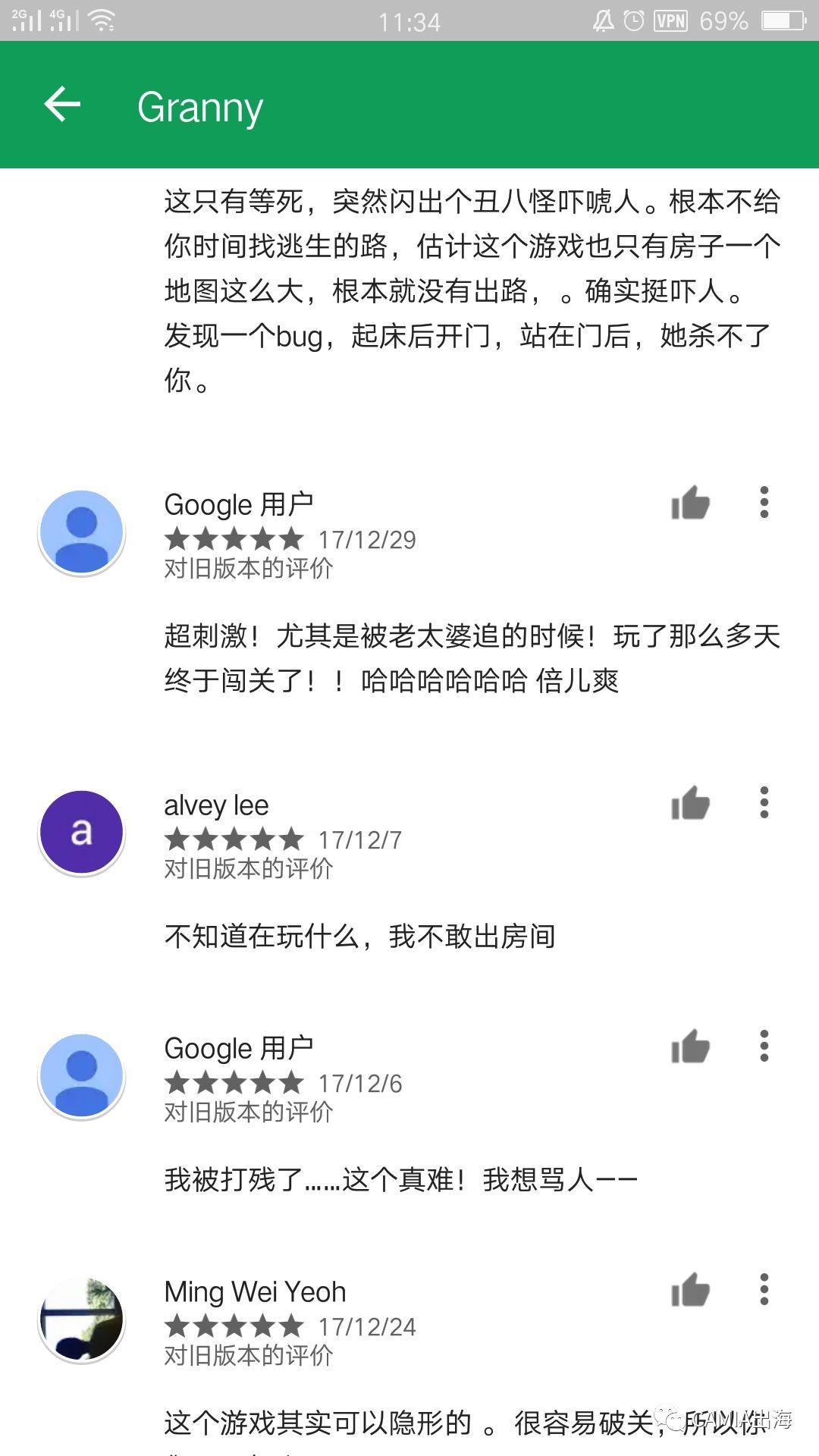The width and height of the screenshot is (819, 1456).
Task: Like Ming Wei Yeoh's review
Action: (691, 1289)
